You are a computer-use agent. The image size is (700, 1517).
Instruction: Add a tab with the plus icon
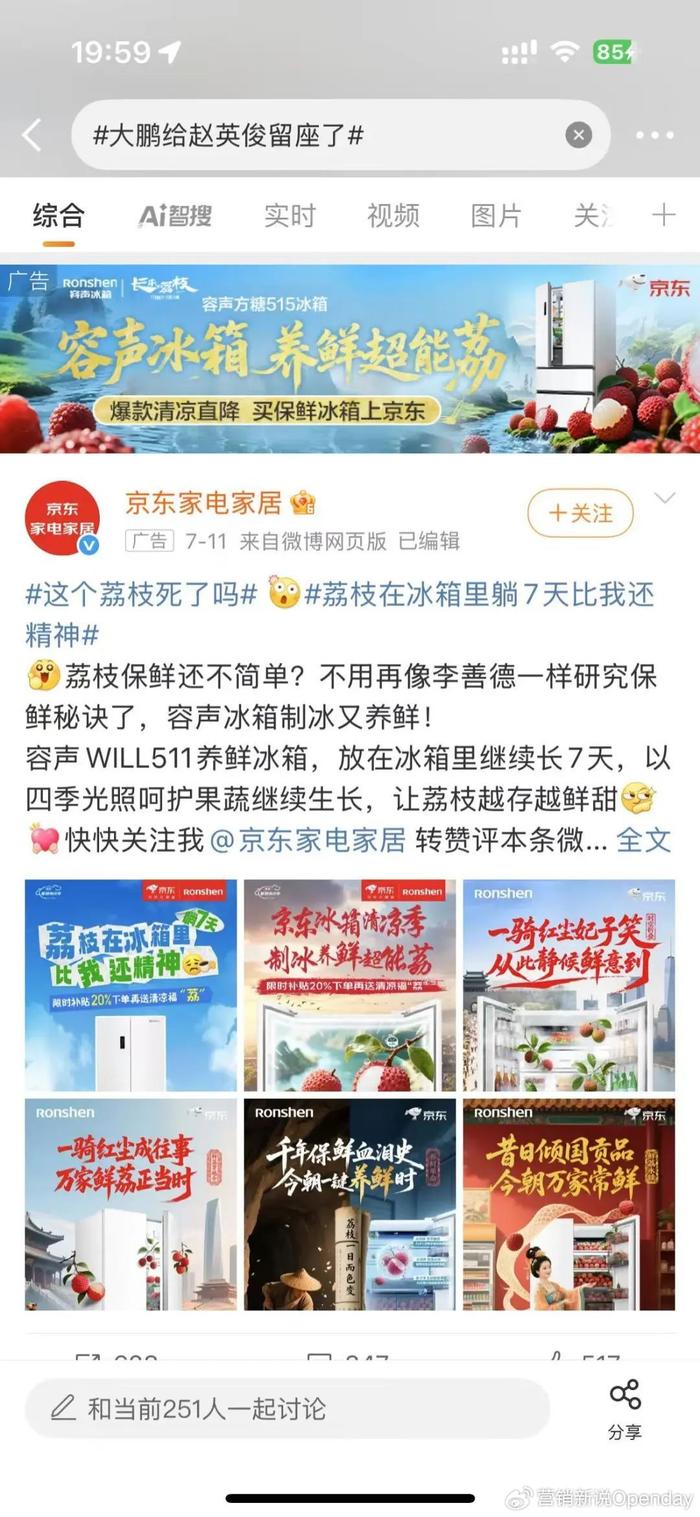663,215
